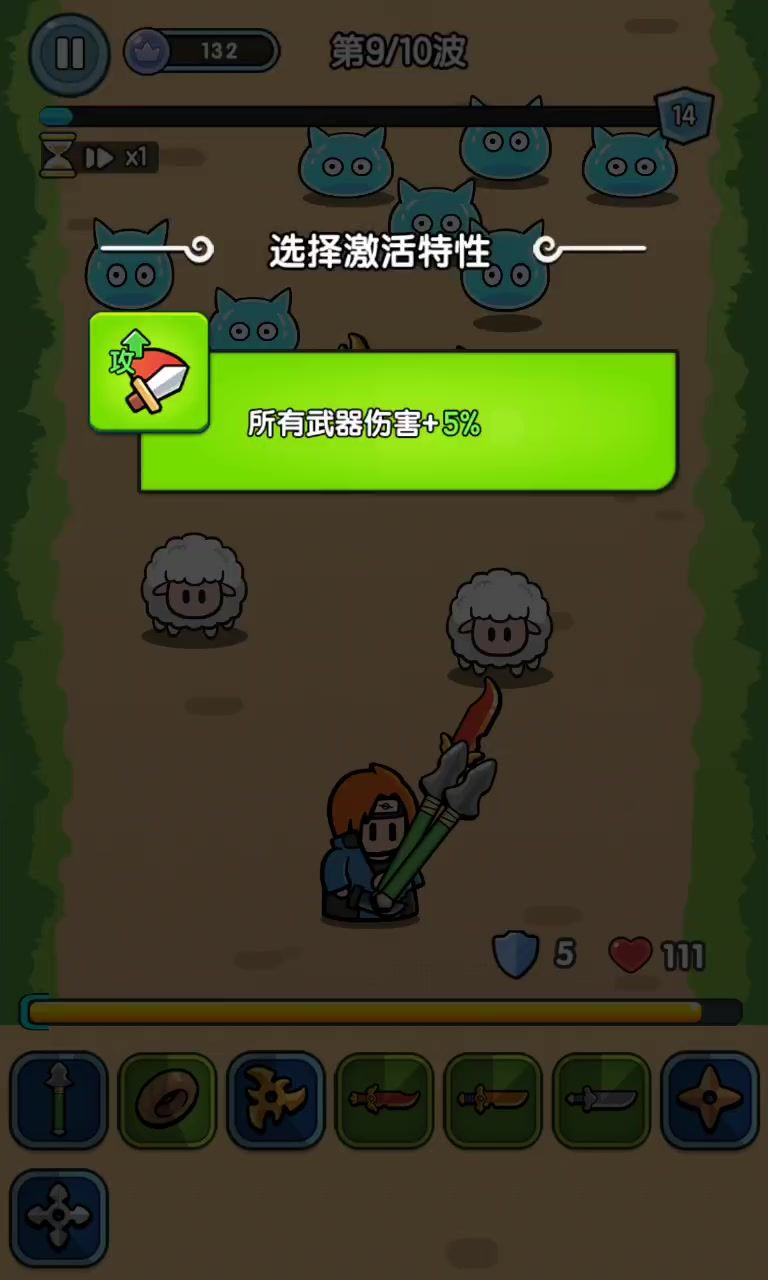Open the red curved dagger slot
Viewport: 768px width, 1280px height.
[x=384, y=1099]
